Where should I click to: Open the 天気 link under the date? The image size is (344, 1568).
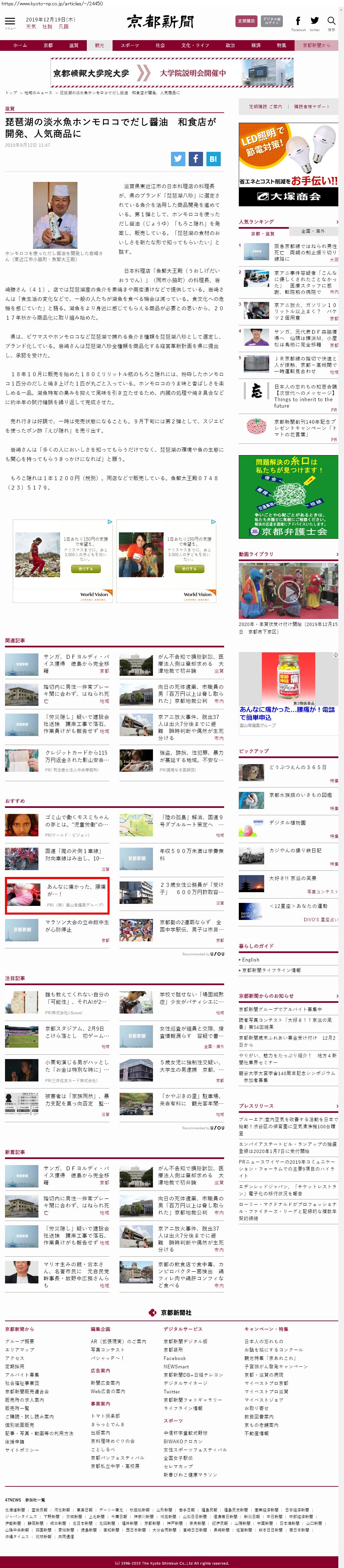(30, 27)
